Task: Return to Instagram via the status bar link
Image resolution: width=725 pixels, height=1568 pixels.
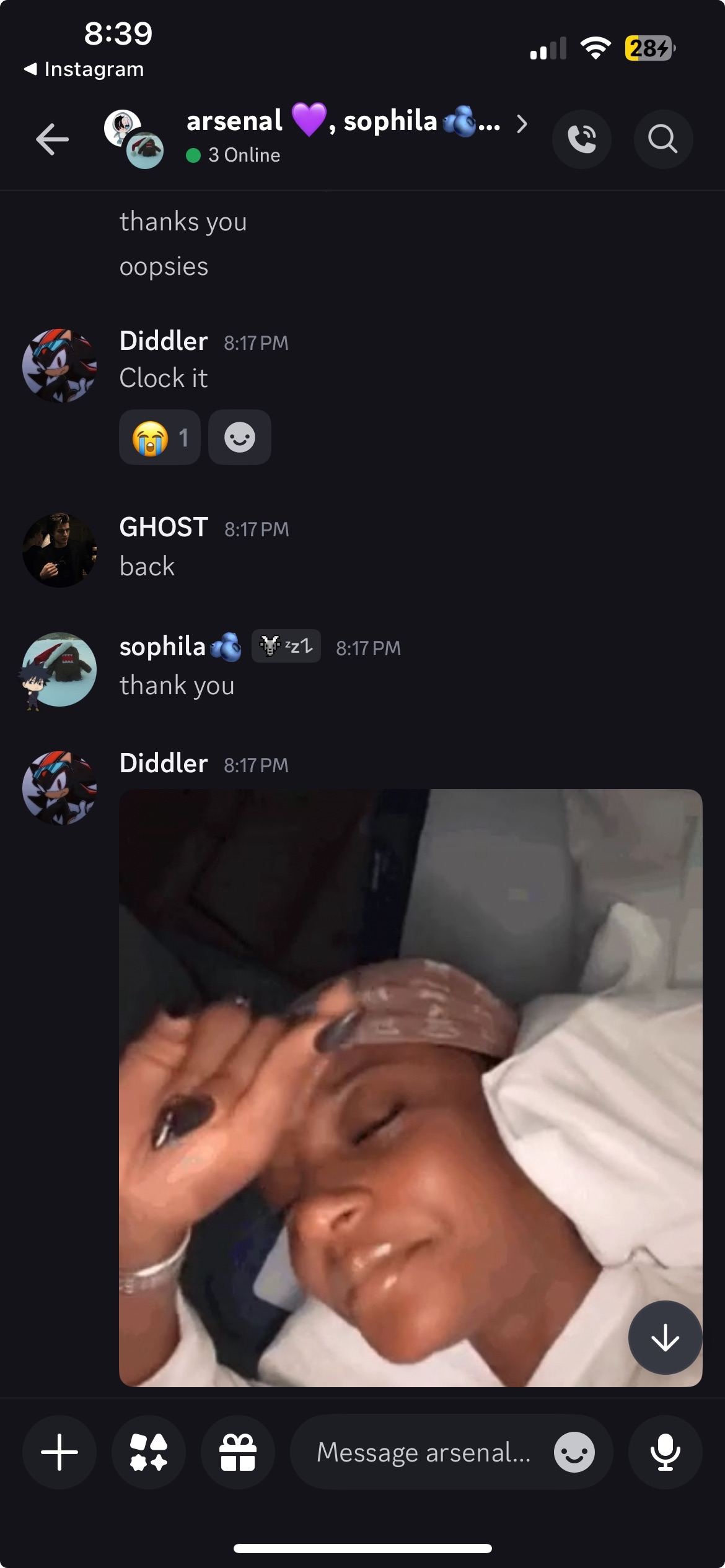Action: coord(84,69)
